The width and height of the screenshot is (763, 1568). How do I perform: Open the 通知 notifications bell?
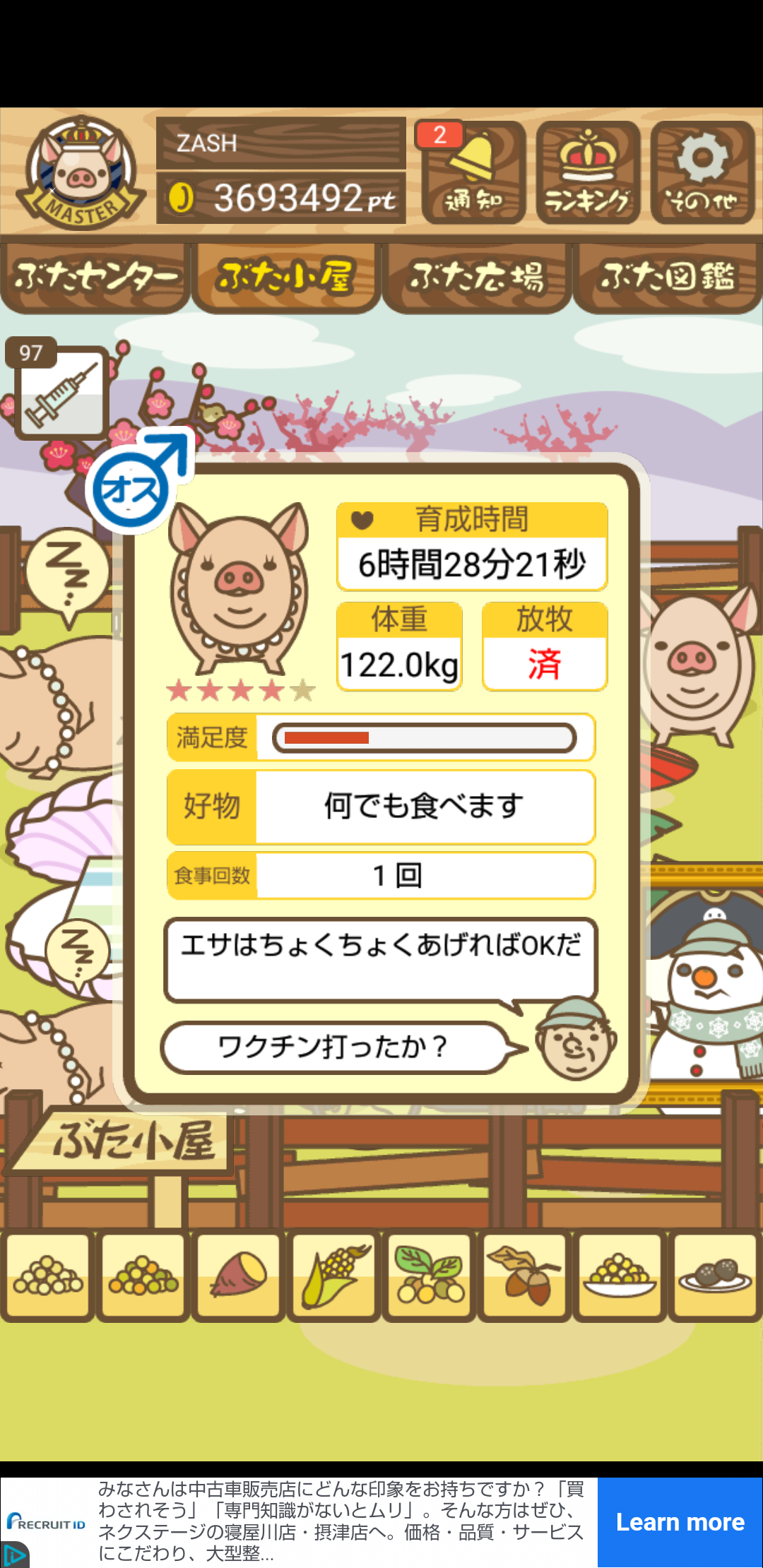[x=473, y=172]
